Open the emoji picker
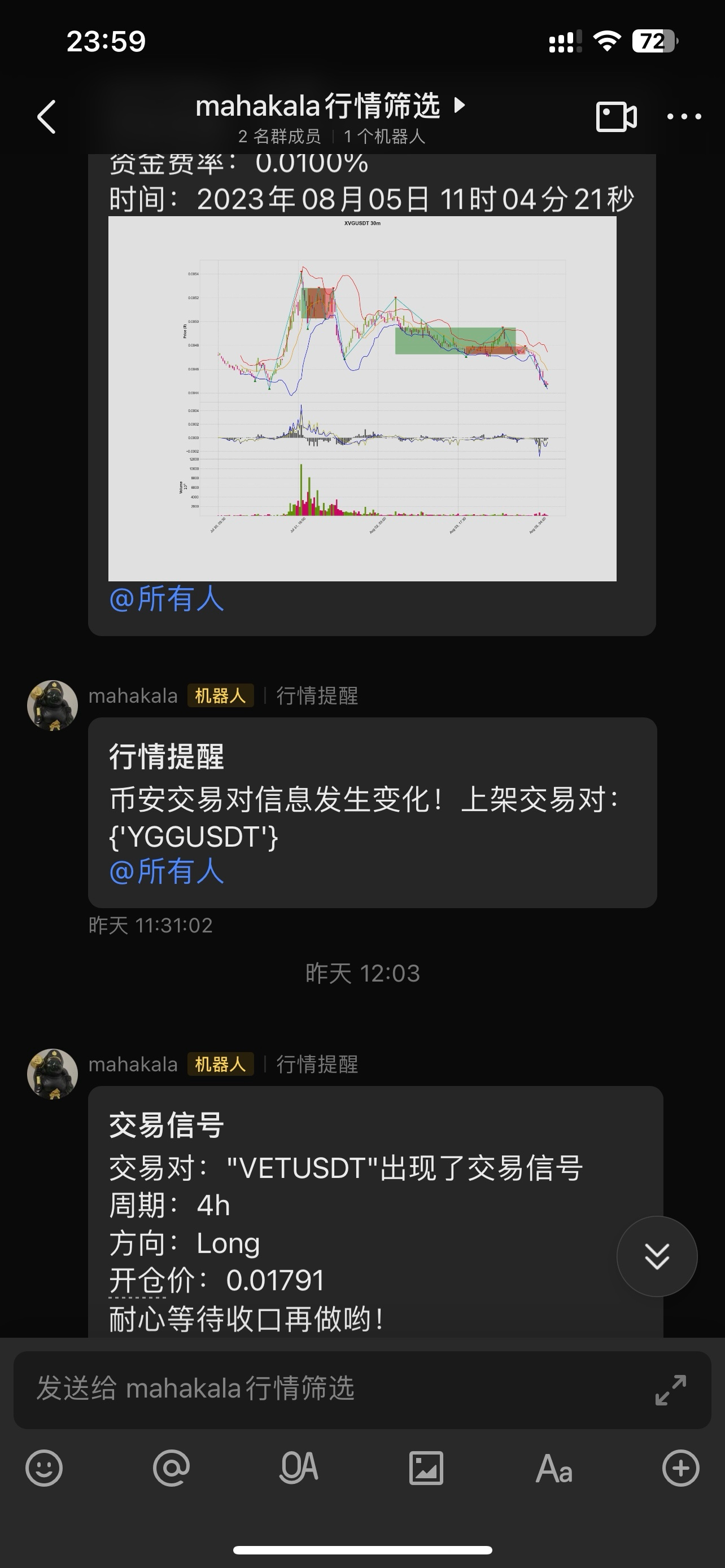 pos(44,1468)
